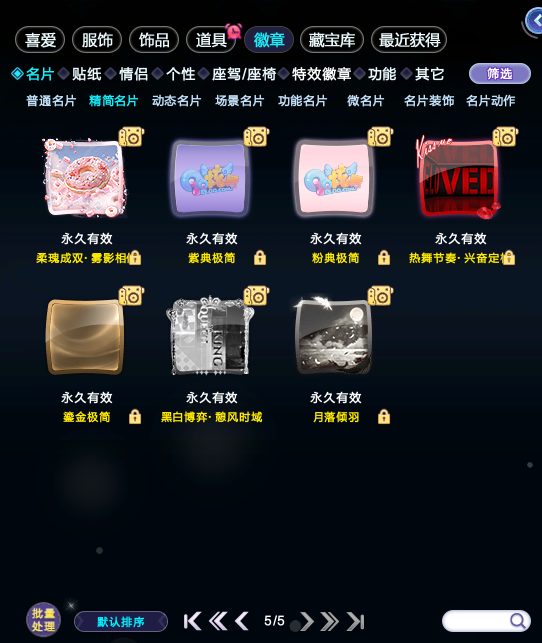542x643 pixels.
Task: Go to the previous page
Action: (242, 621)
